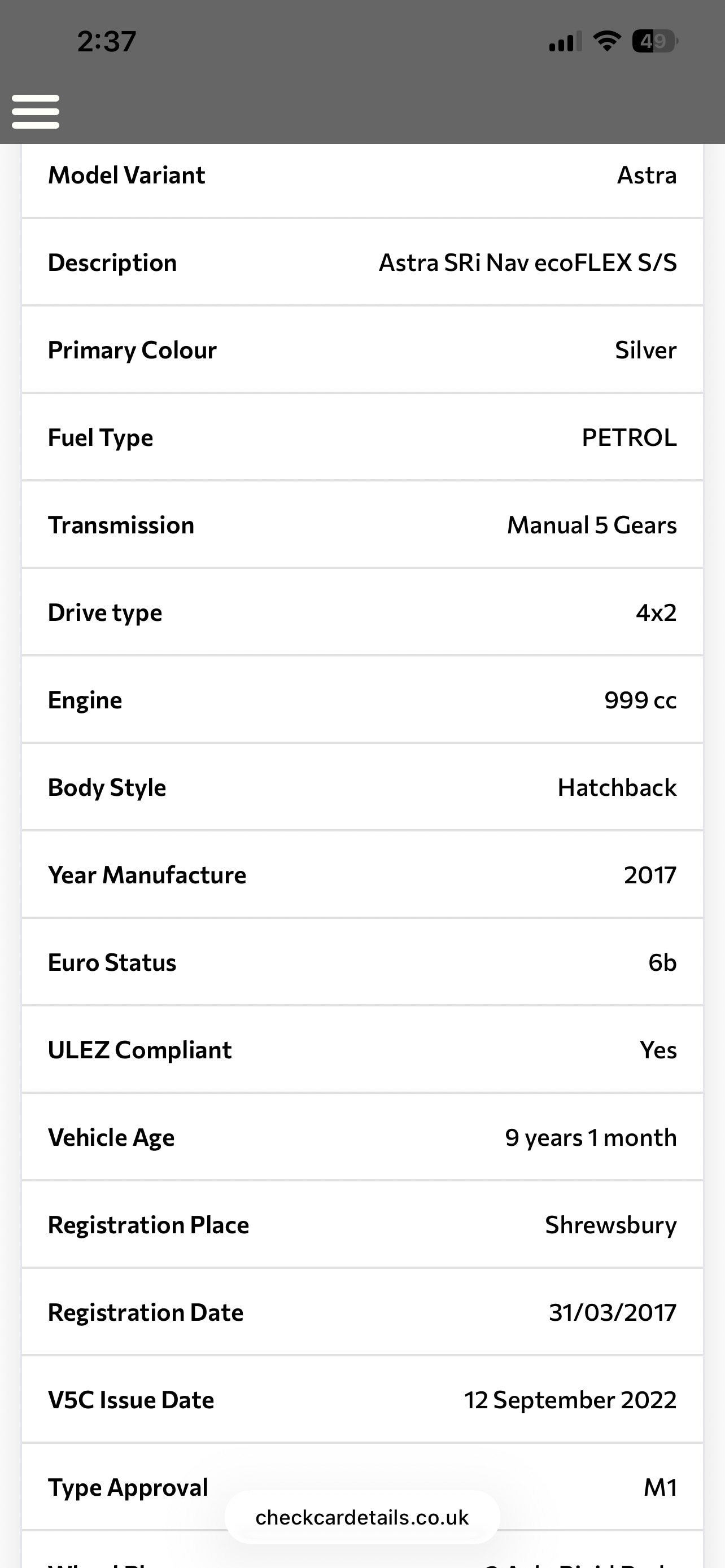Viewport: 725px width, 1568px height.
Task: Open the hamburger navigation menu
Action: click(x=36, y=111)
